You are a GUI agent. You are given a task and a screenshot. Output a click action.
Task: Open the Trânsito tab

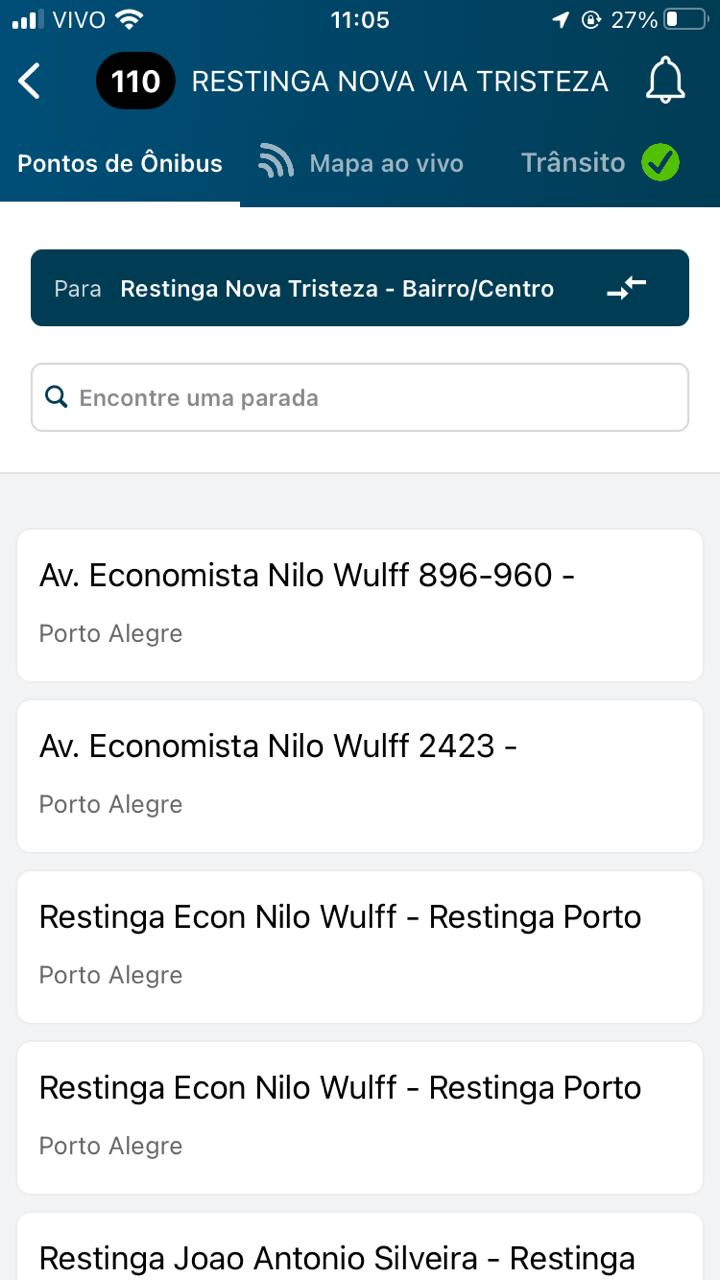(599, 163)
